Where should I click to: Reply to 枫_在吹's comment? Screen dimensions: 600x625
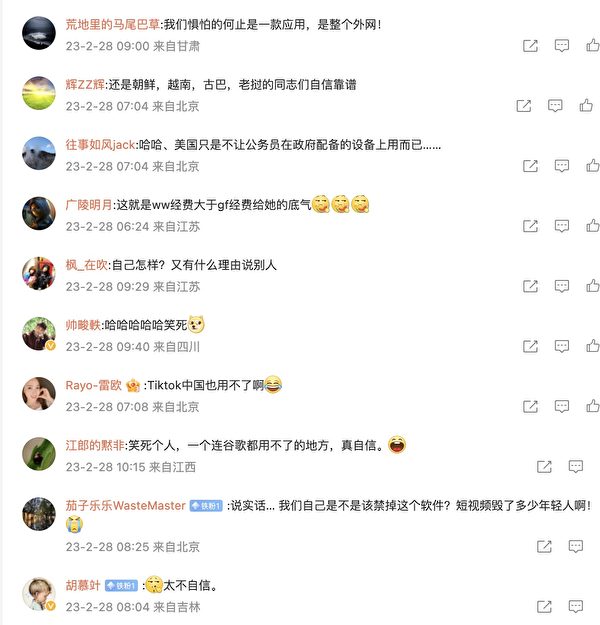coord(562,286)
